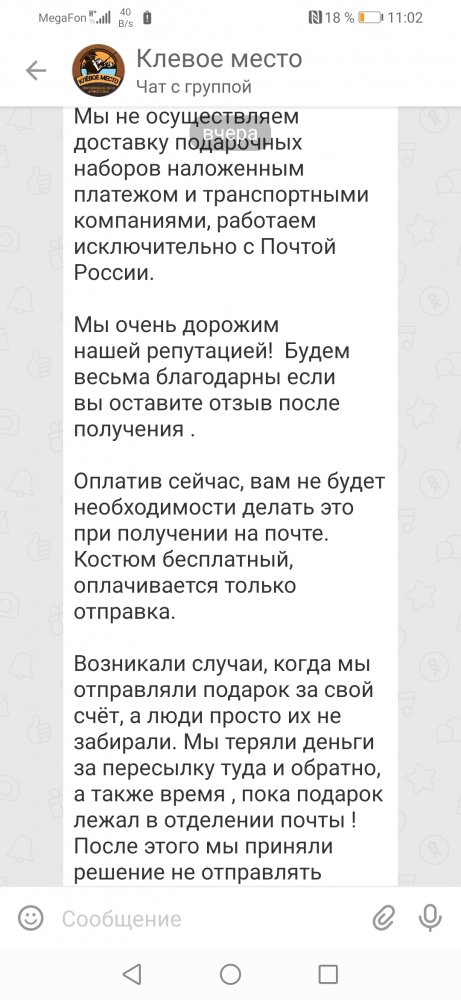Open the Клевое место chat title

[x=219, y=59]
